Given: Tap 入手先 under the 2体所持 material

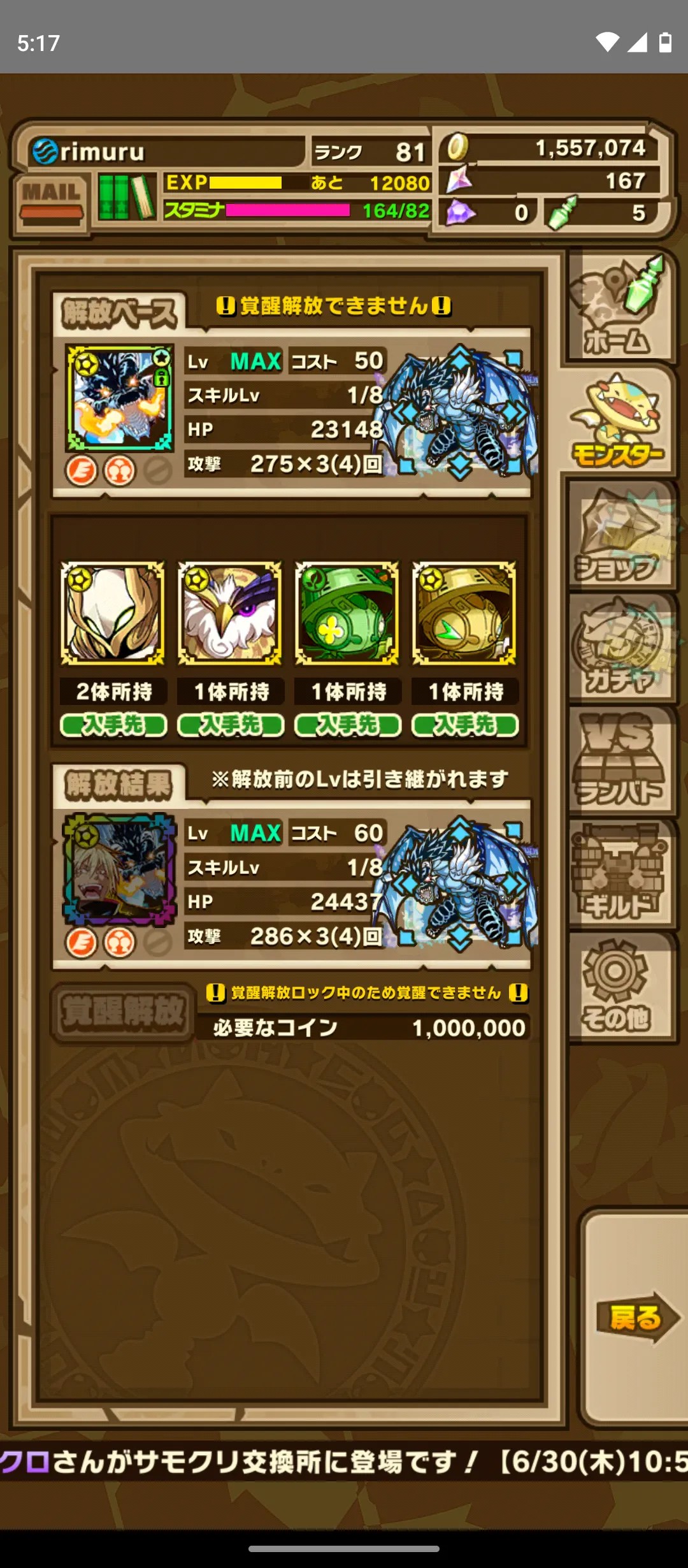Looking at the screenshot, I should click(x=113, y=725).
